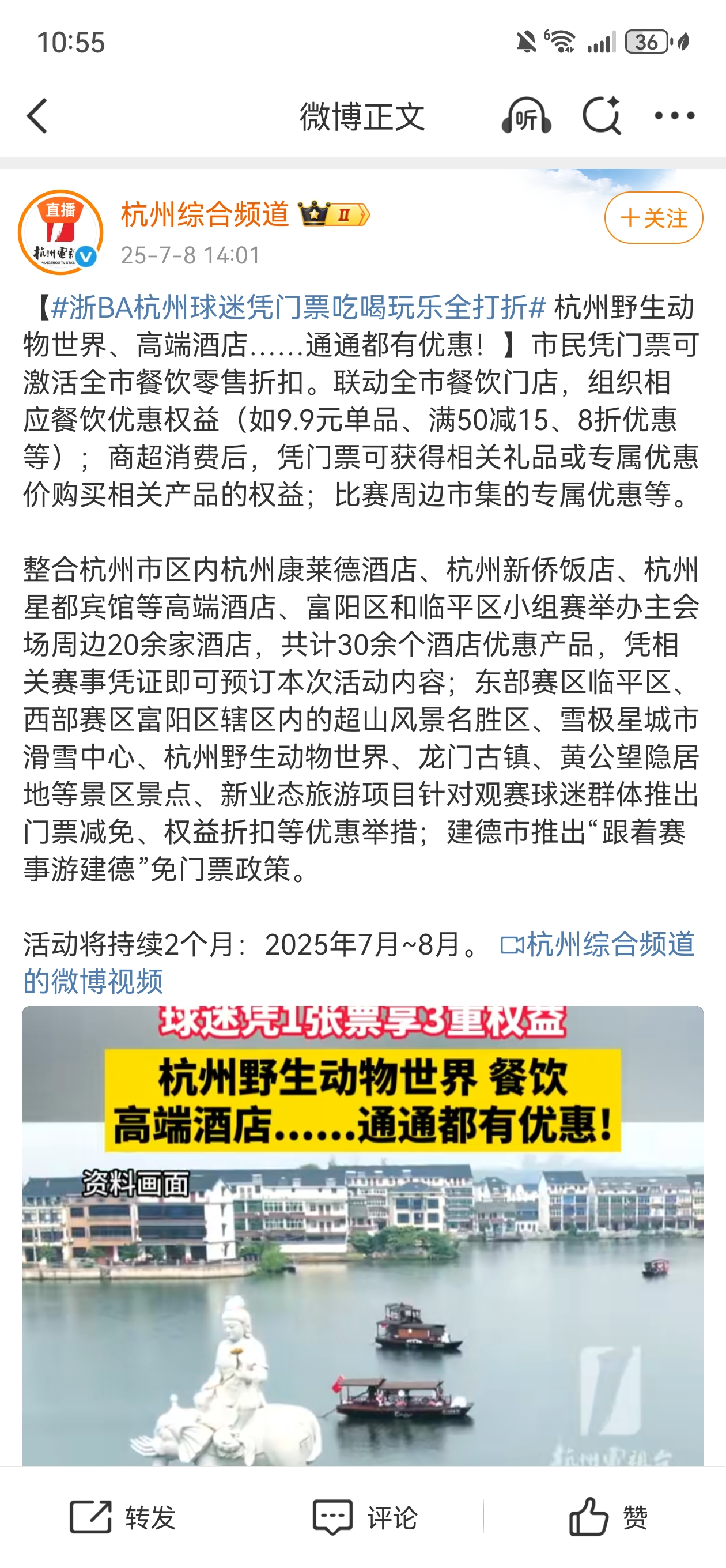
Task: Open comments via 评论
Action: (364, 1516)
